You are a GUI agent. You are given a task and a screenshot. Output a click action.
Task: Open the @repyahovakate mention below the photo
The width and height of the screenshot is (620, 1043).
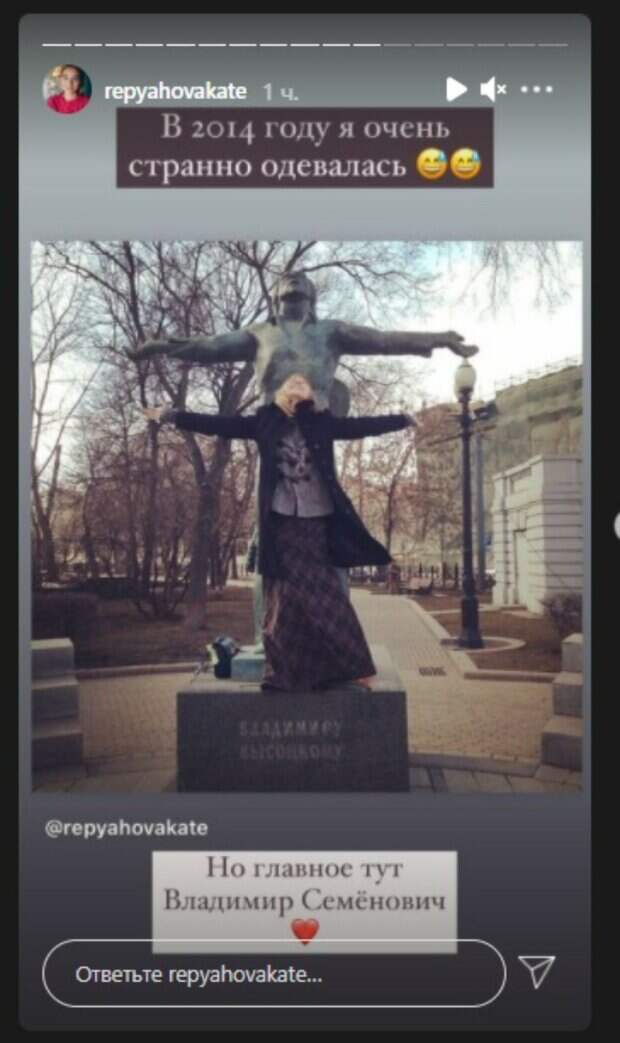[x=127, y=828]
